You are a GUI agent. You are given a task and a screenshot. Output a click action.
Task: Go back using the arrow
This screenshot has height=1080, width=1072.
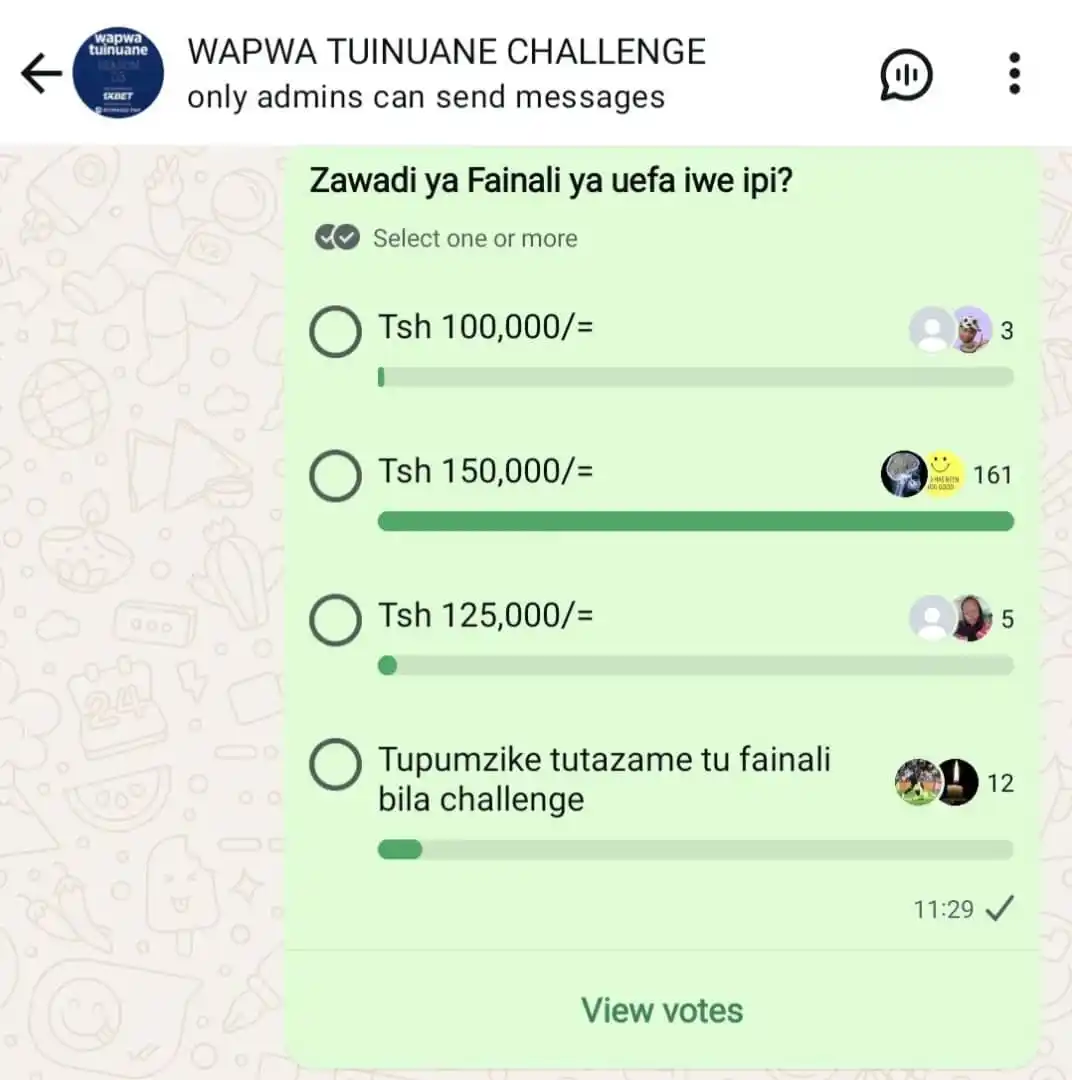tap(41, 74)
